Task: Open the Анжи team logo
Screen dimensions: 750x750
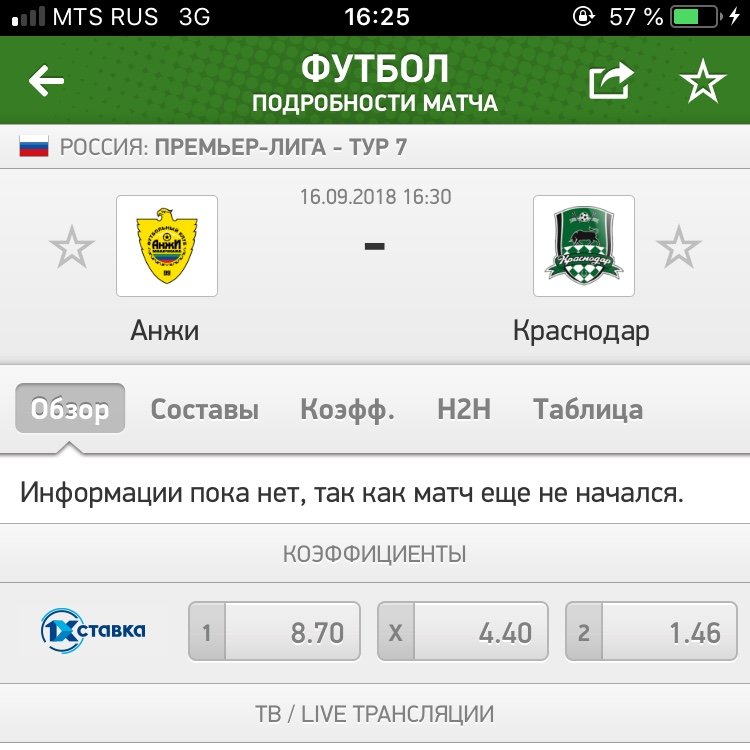Action: 167,246
